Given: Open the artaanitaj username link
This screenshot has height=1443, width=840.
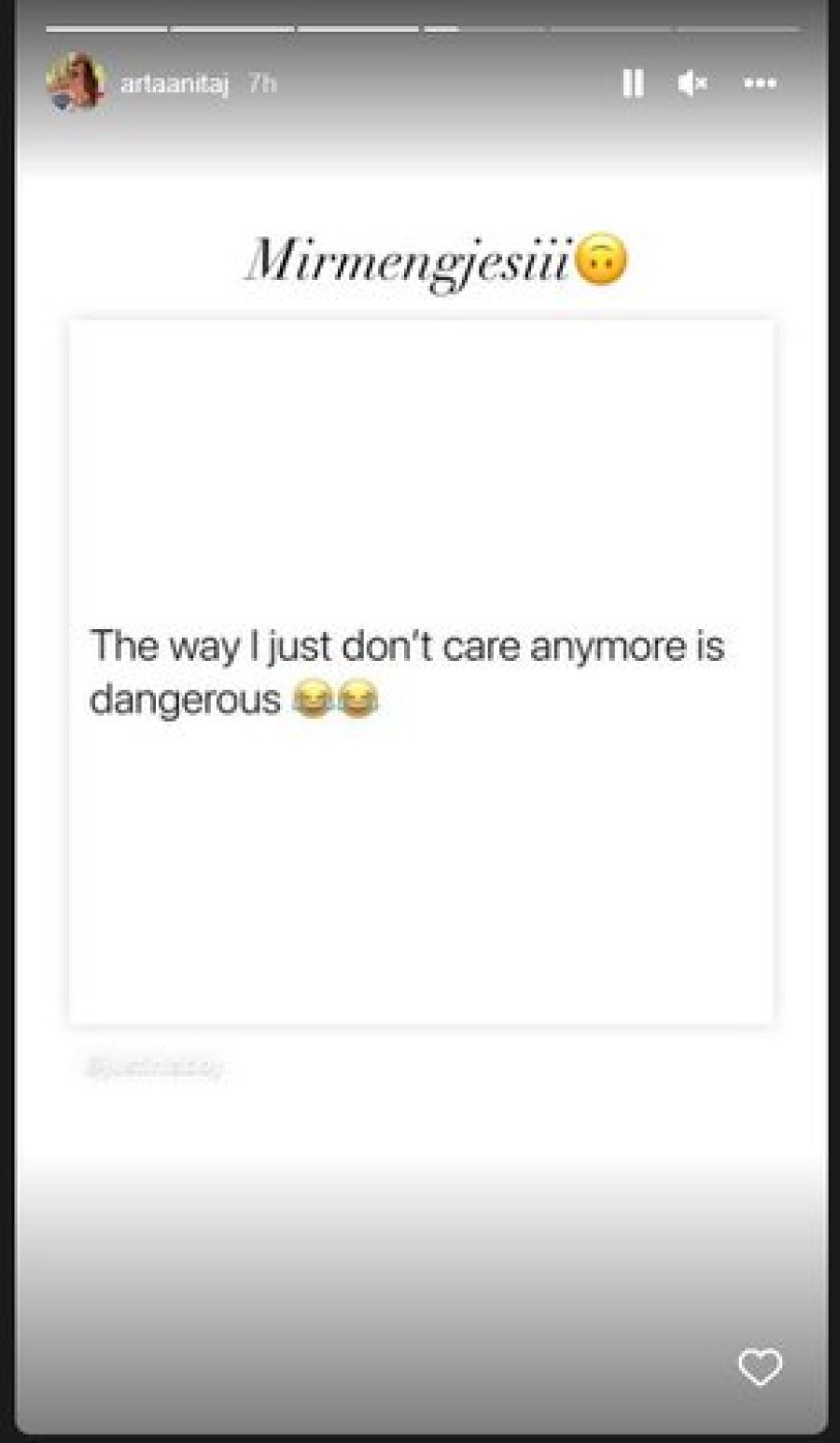Looking at the screenshot, I should click(175, 84).
